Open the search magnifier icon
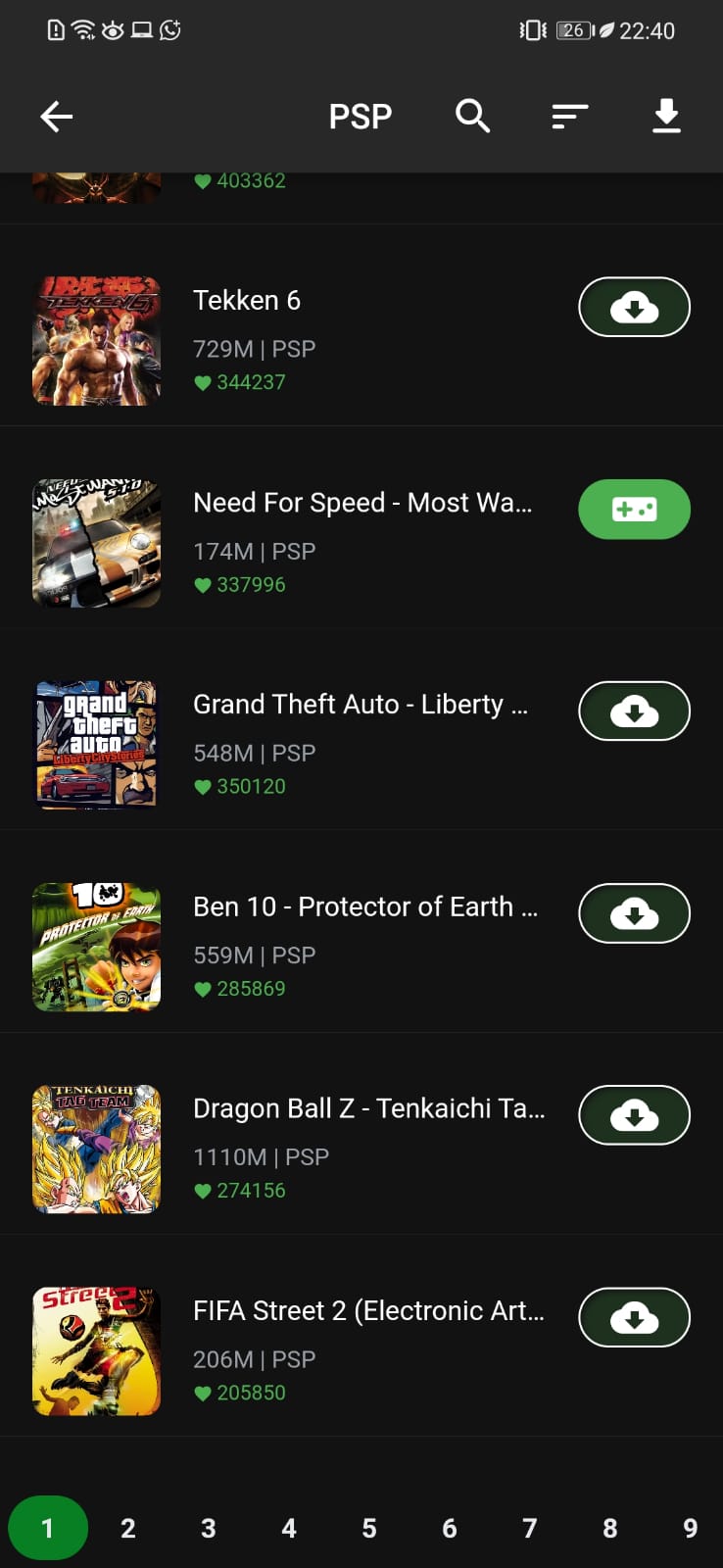This screenshot has width=723, height=1568. 472,116
